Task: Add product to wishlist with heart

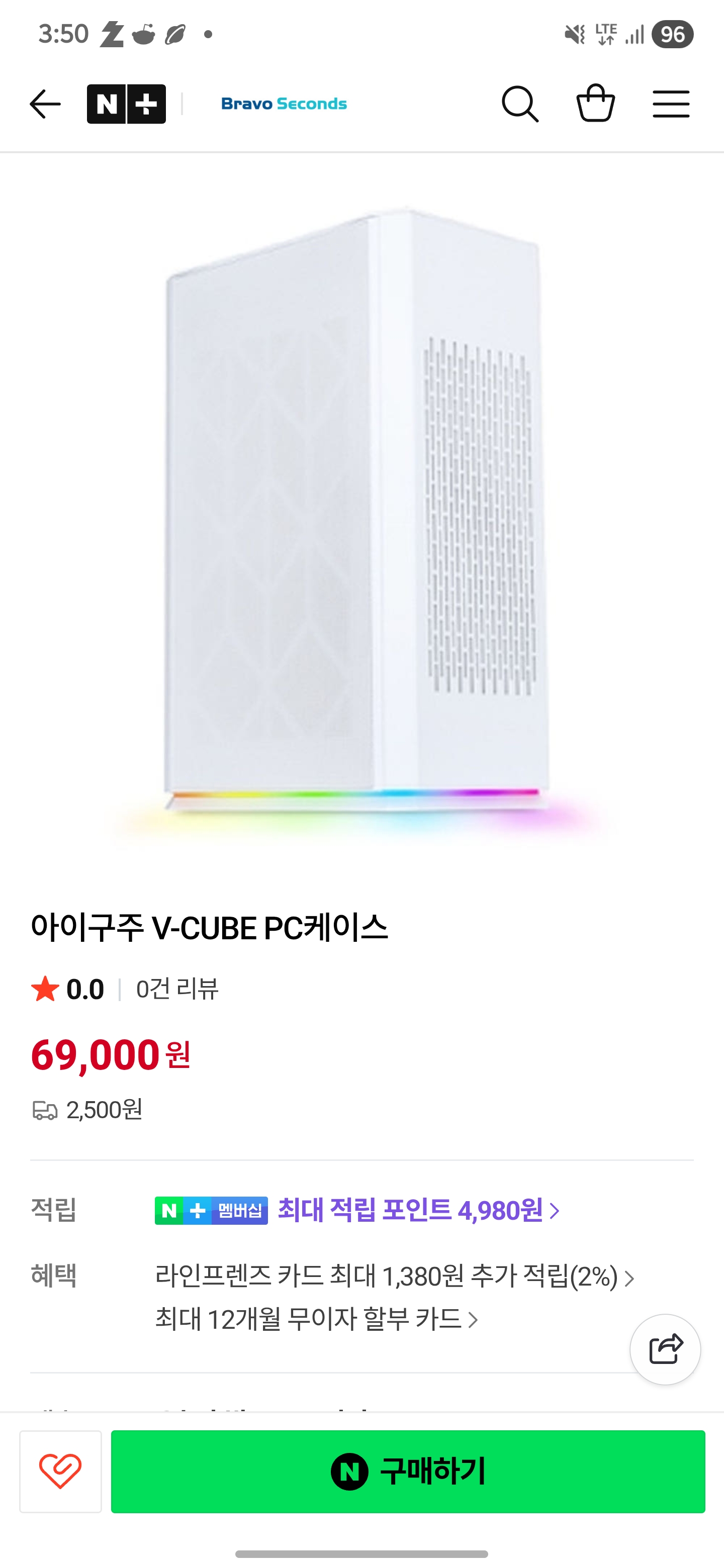Action: (60, 1471)
